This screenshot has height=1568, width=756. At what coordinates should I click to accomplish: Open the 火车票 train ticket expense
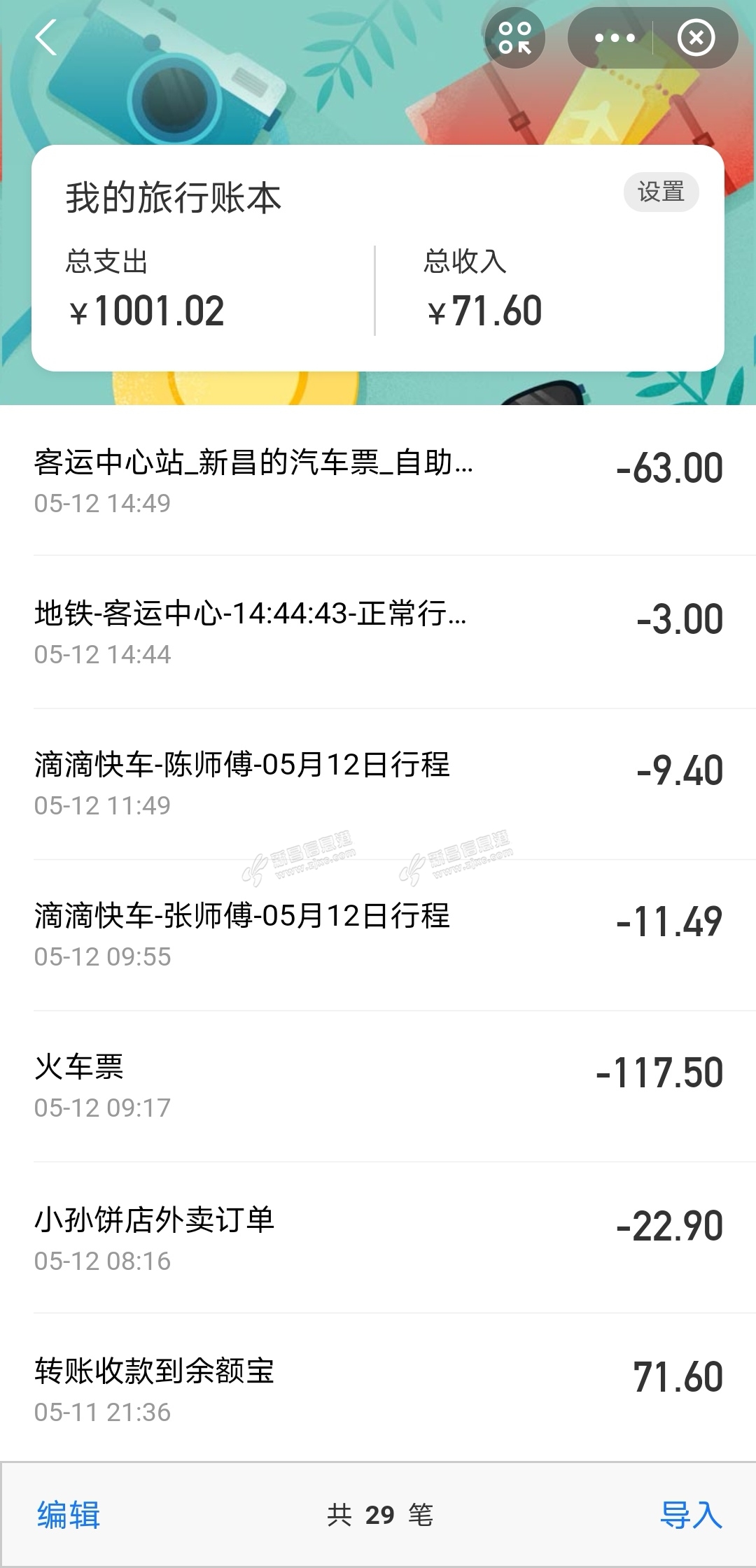pos(378,1085)
